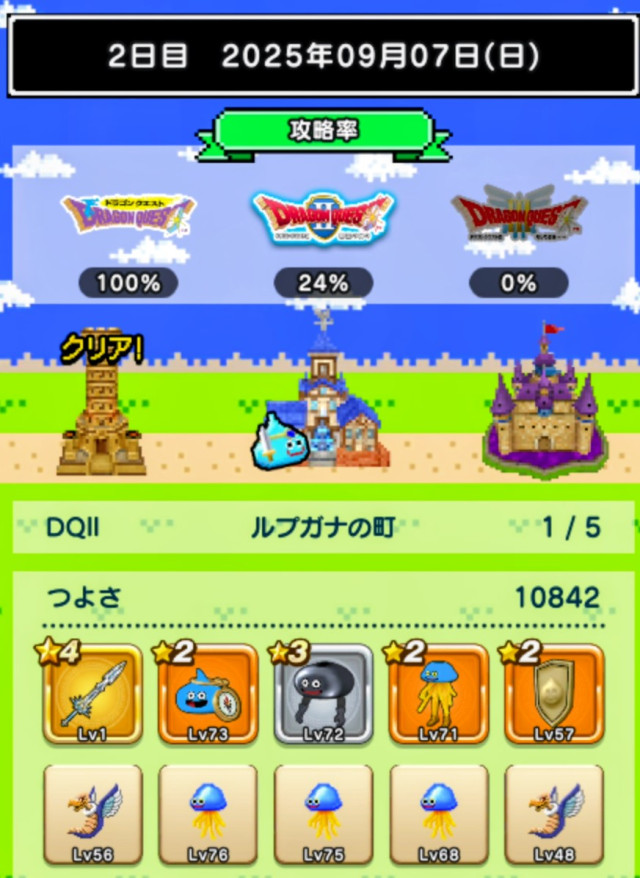
Task: Open the Lv71 orange jellyfish tile
Action: pos(439,694)
